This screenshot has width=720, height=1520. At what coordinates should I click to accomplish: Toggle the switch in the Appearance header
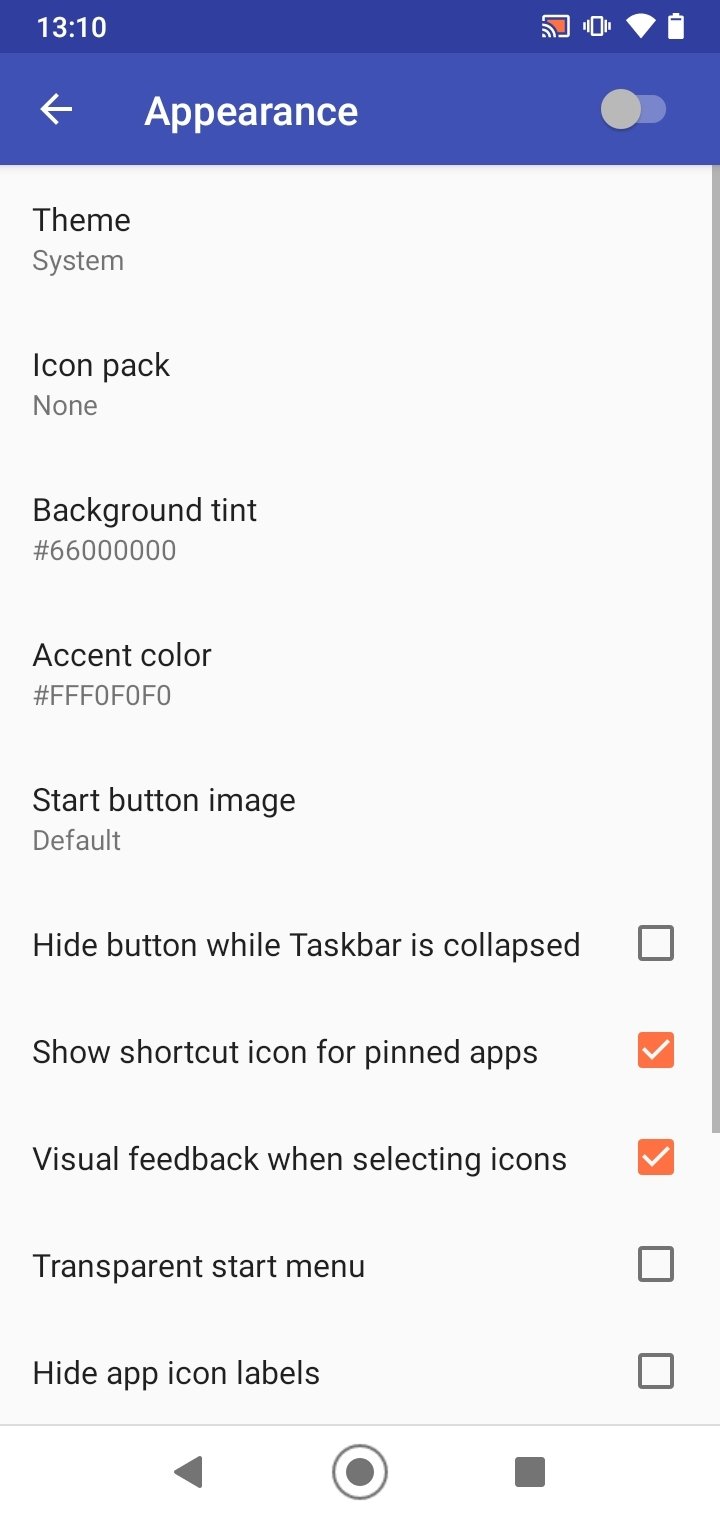634,110
